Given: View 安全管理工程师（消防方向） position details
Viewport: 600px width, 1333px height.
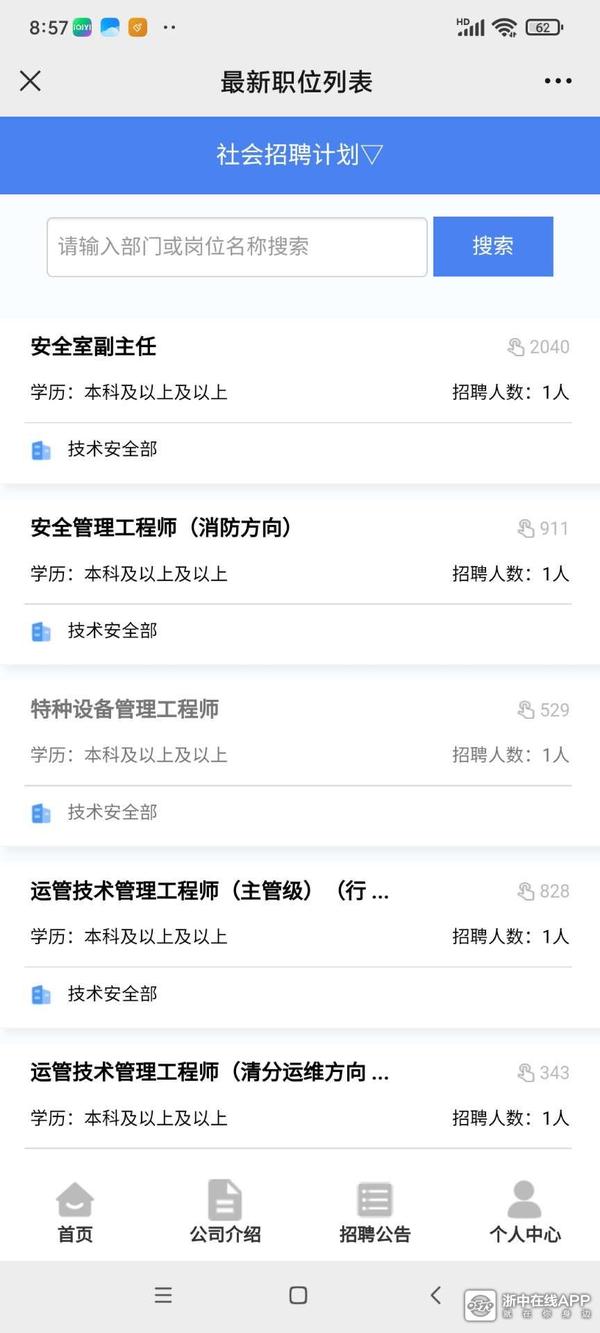Looking at the screenshot, I should (161, 528).
